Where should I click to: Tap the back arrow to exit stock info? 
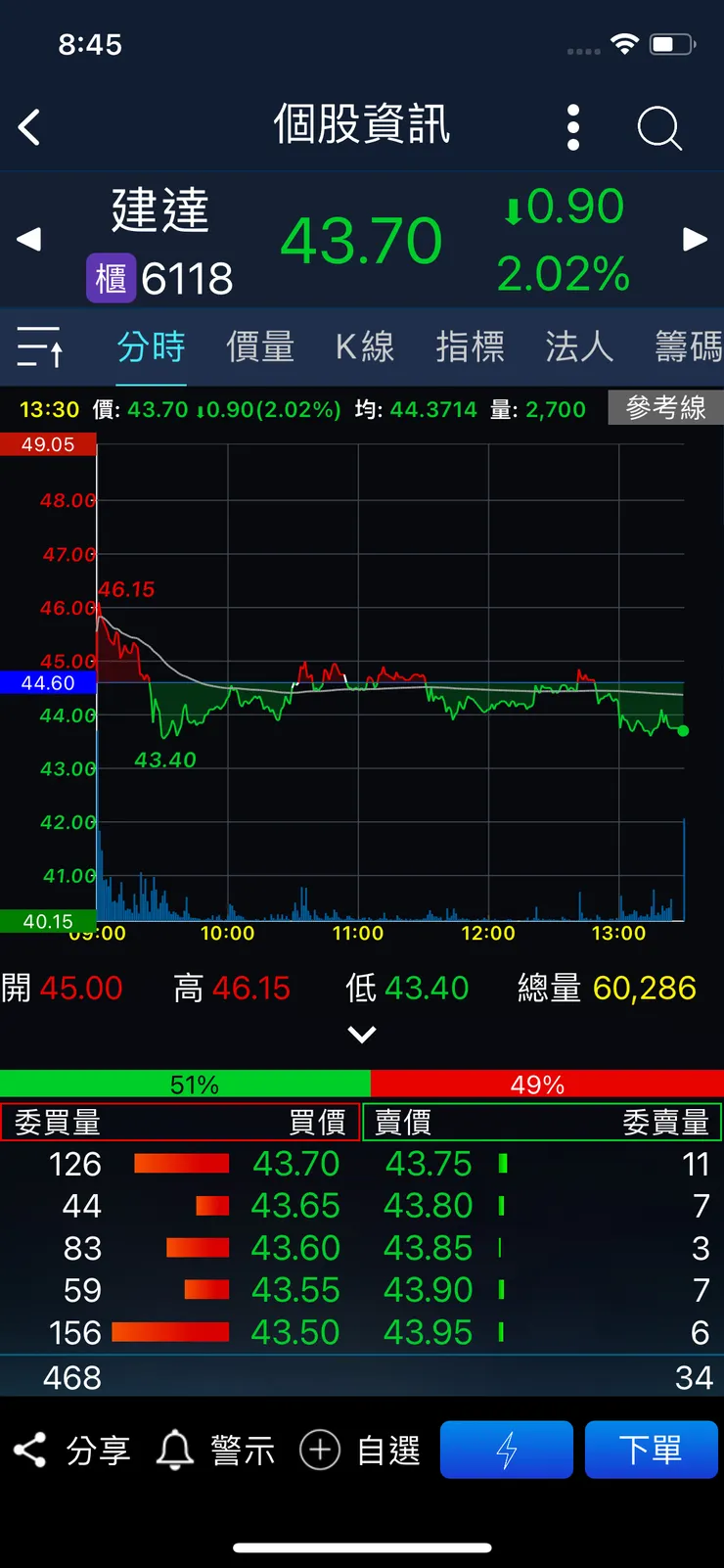pyautogui.click(x=29, y=126)
